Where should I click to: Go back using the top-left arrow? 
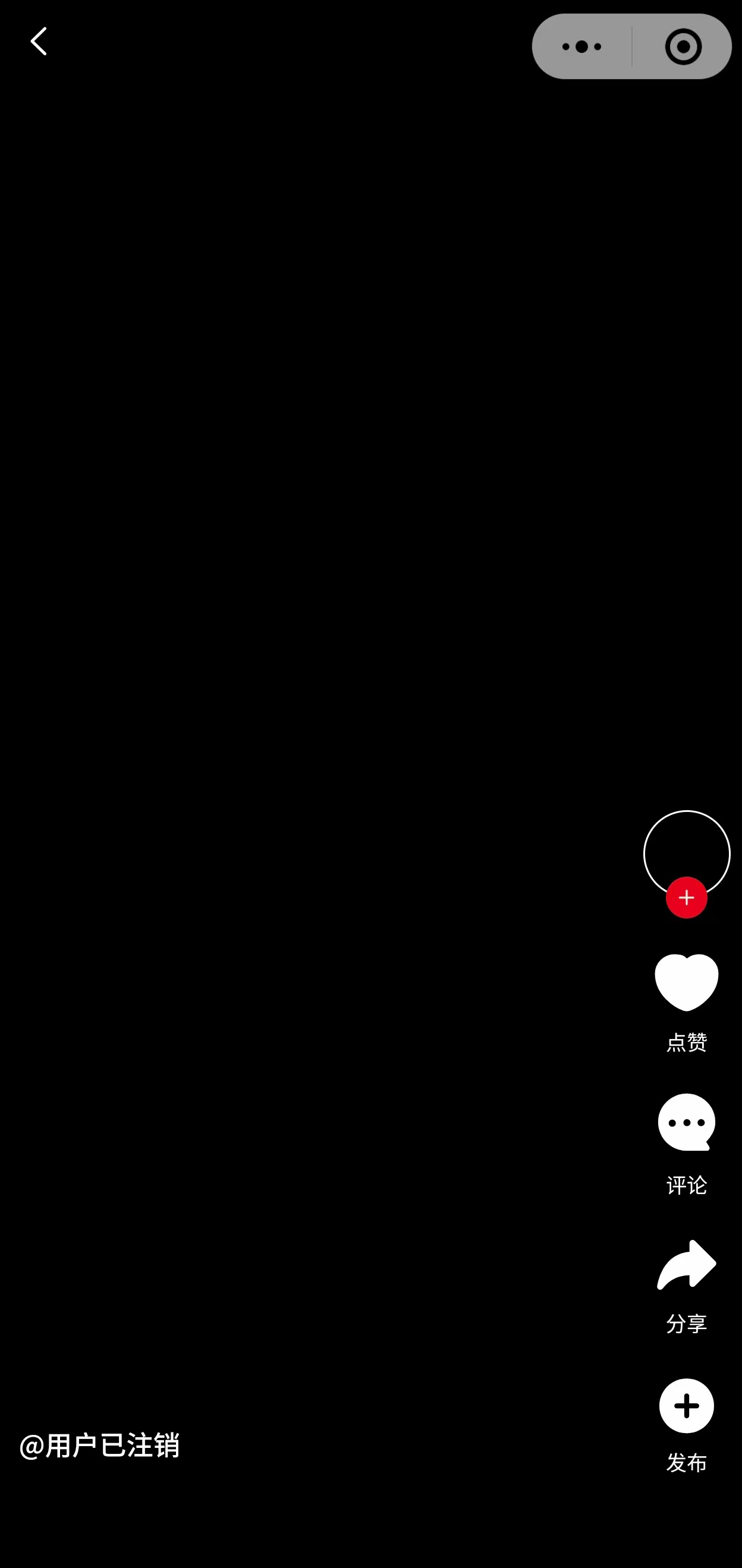tap(38, 42)
